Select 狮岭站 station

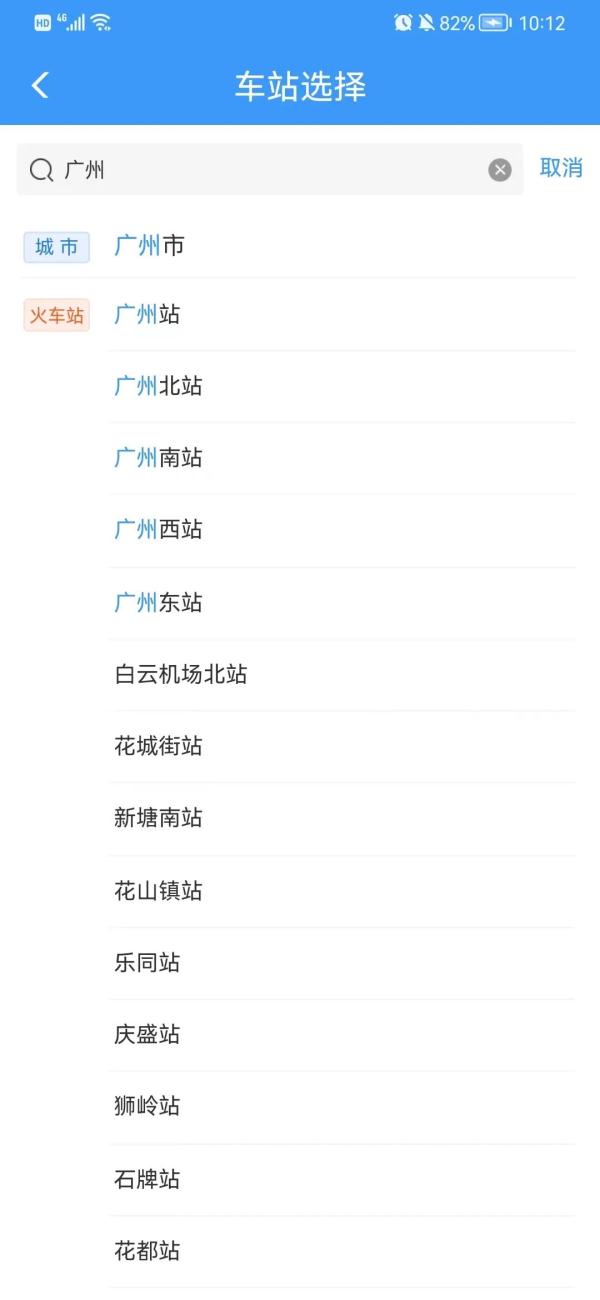point(148,1107)
